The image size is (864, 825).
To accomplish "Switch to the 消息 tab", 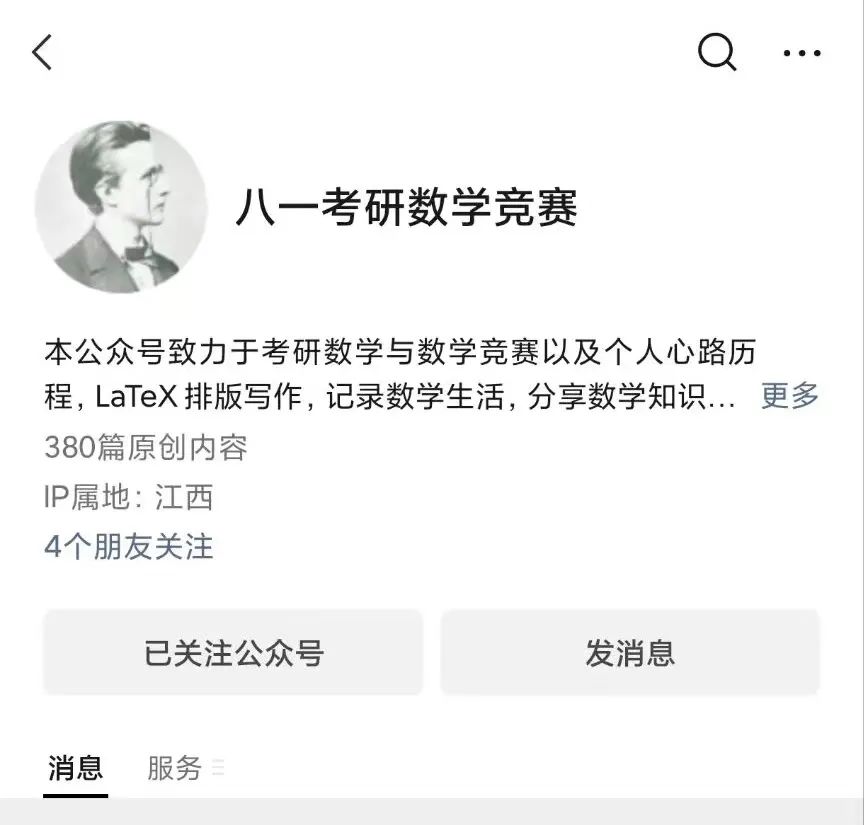I will 76,768.
